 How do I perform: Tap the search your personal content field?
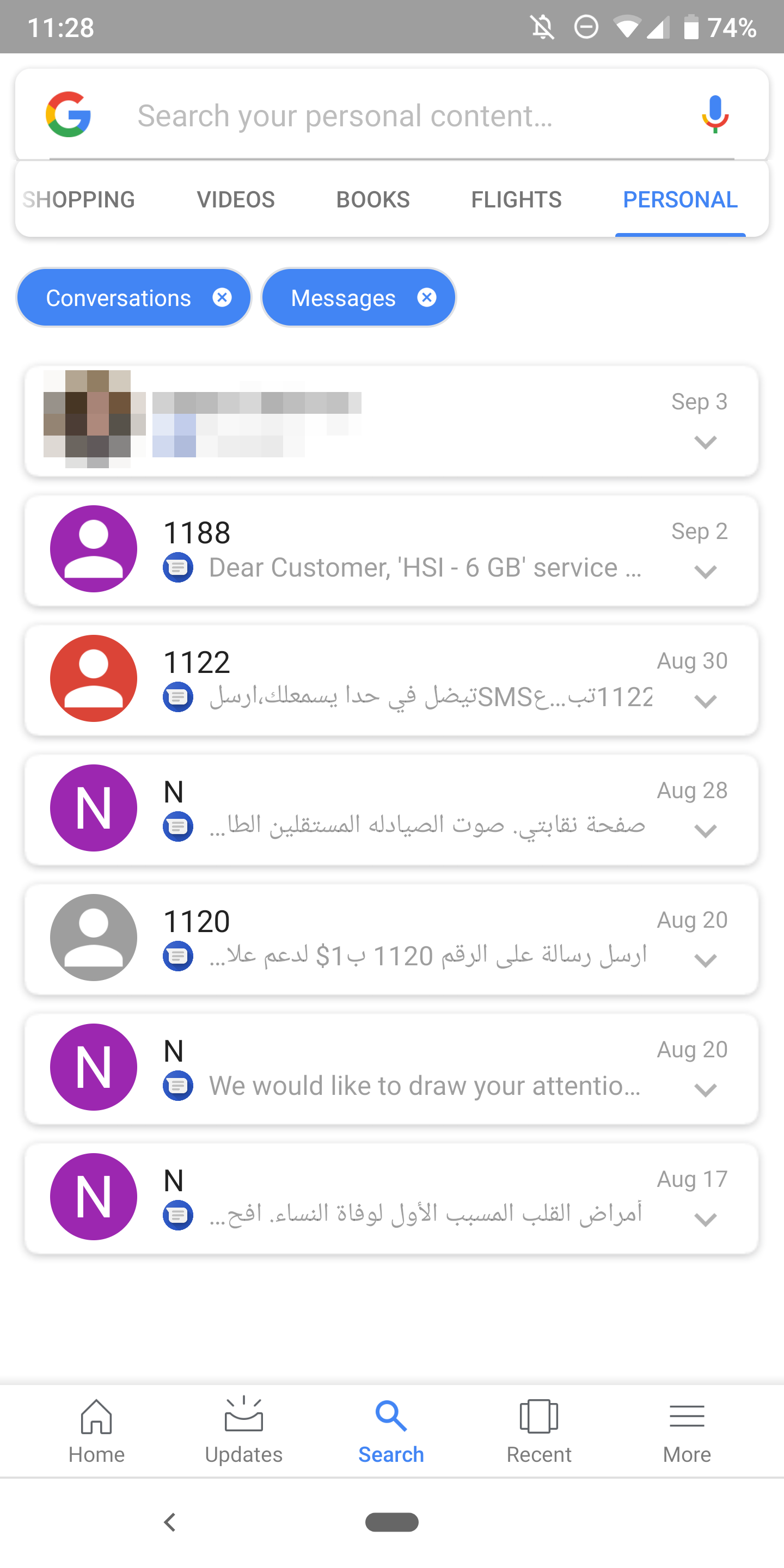[x=390, y=115]
